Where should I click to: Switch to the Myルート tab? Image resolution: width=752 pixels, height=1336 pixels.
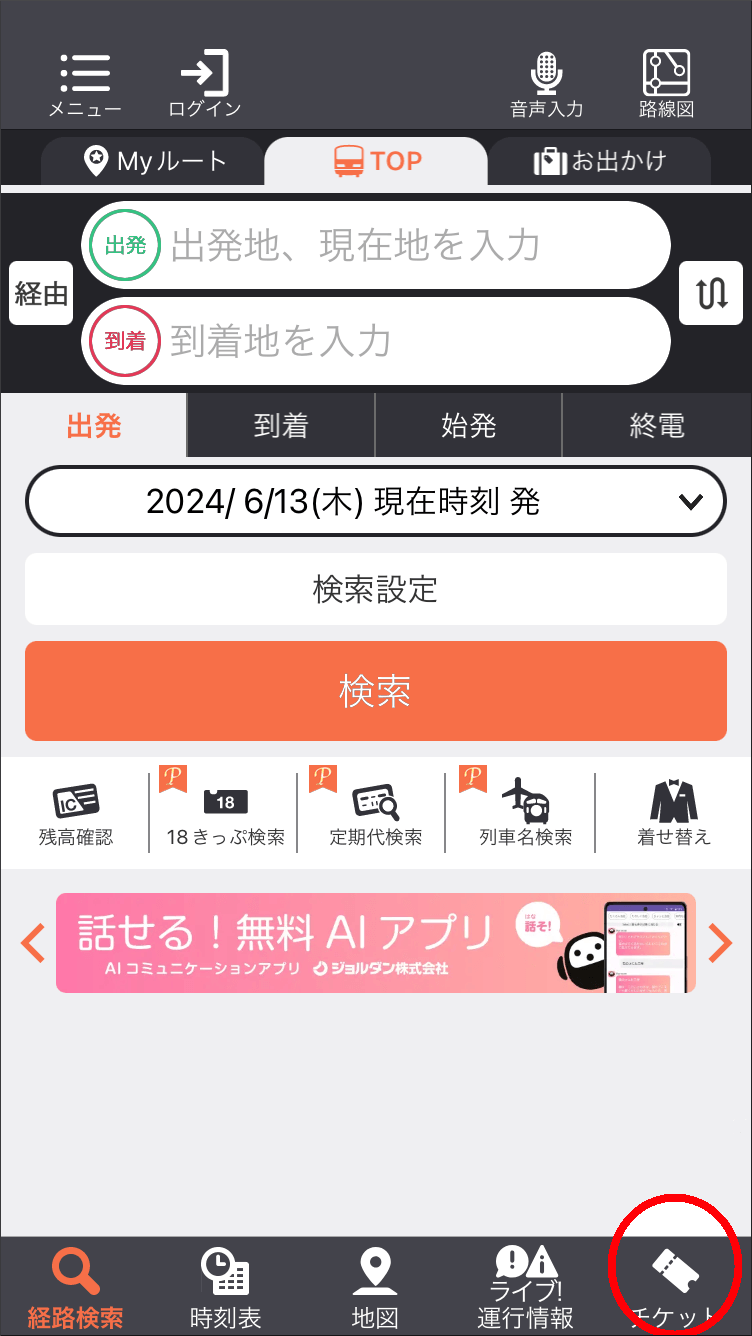[x=154, y=161]
